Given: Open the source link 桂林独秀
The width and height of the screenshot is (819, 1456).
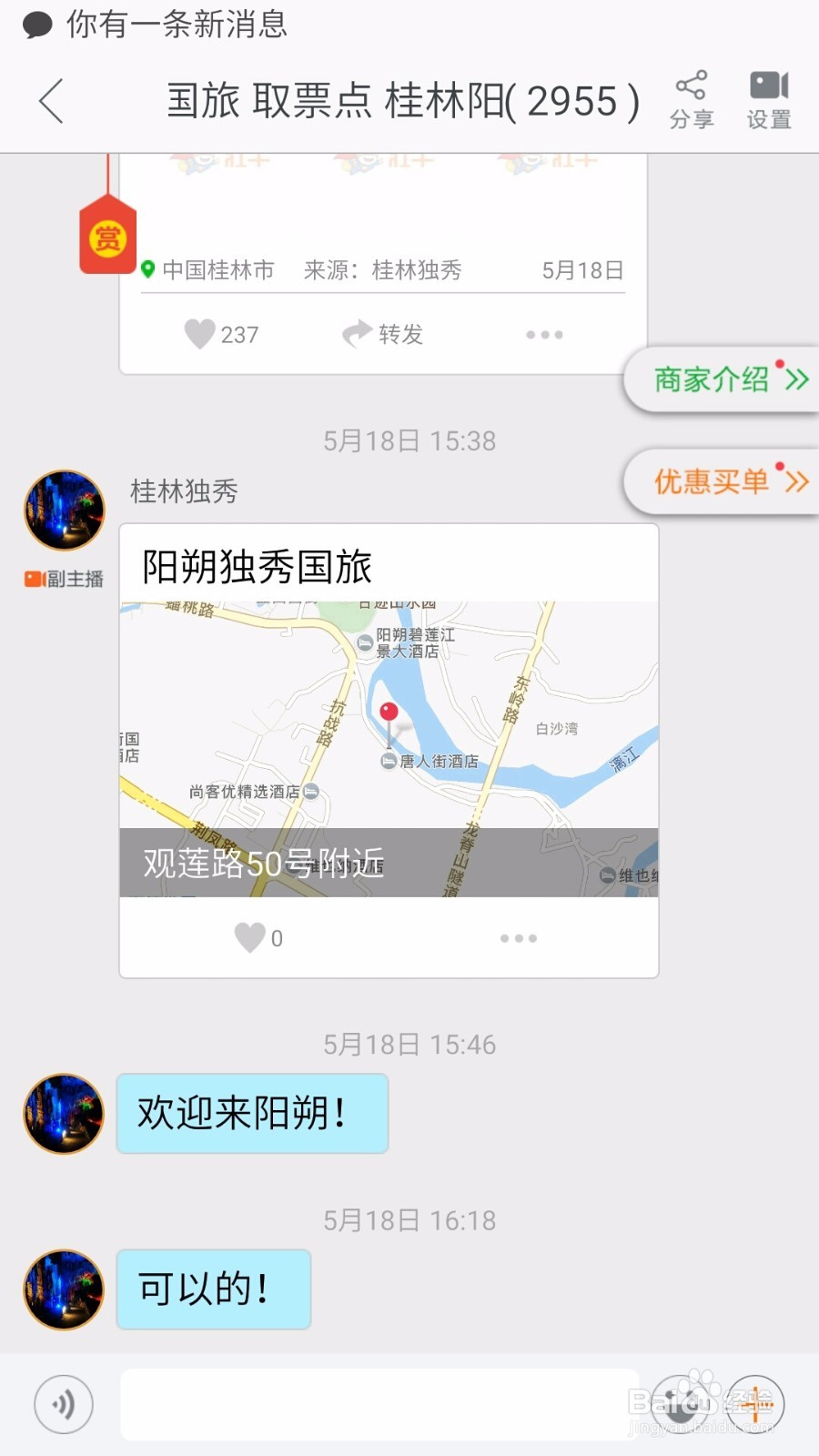Looking at the screenshot, I should tap(419, 269).
